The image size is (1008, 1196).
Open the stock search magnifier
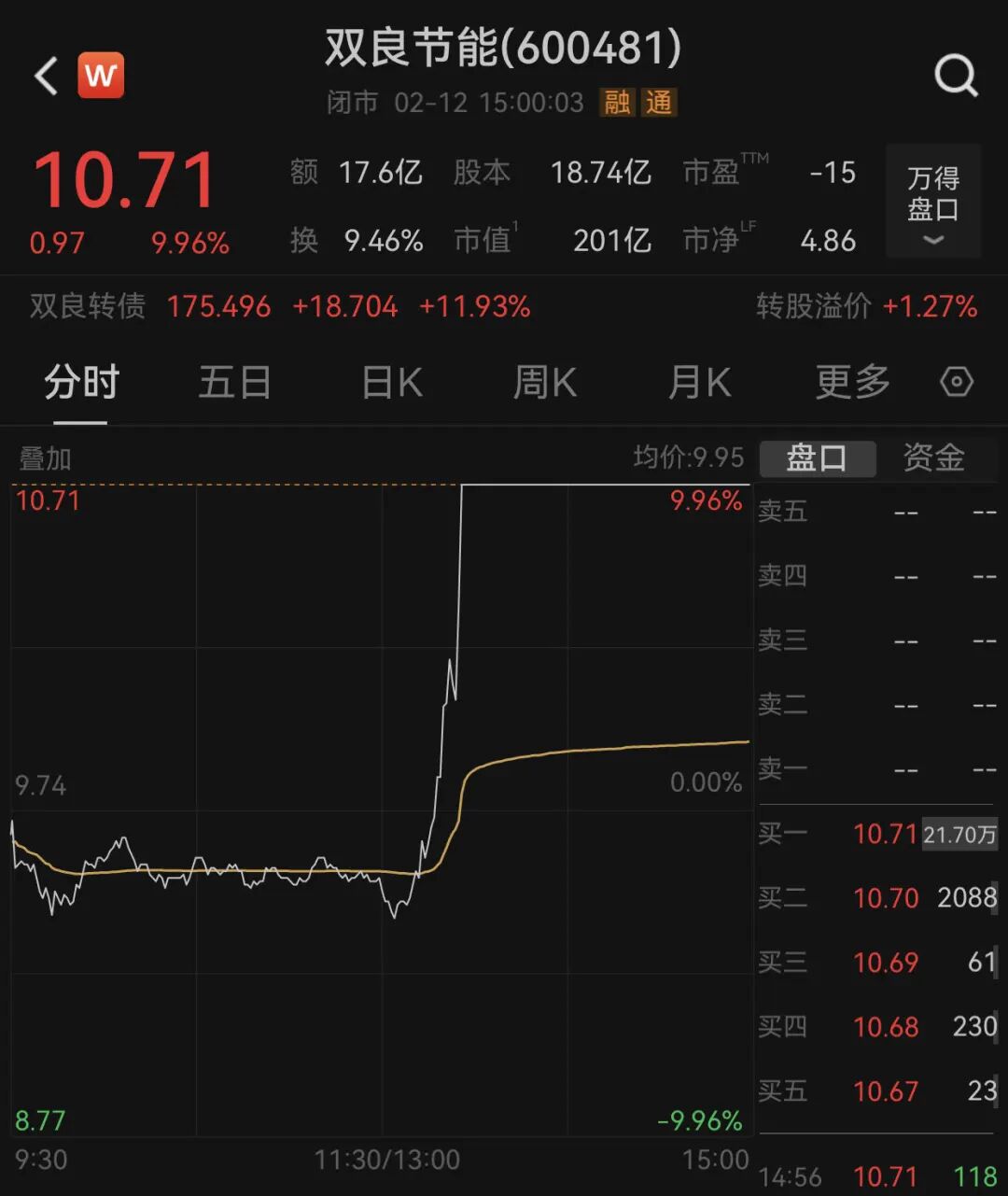[x=956, y=76]
